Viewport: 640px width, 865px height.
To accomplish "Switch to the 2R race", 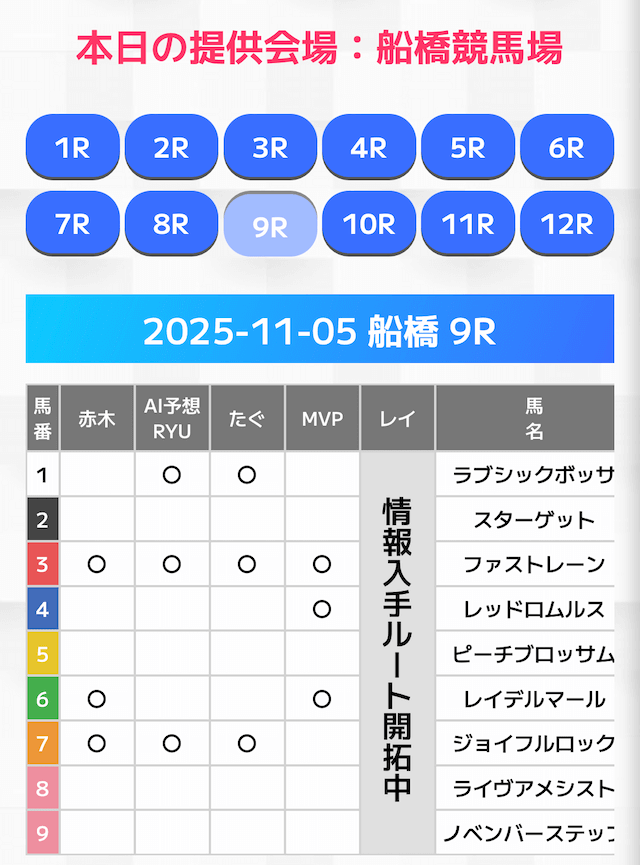I will 171,148.
